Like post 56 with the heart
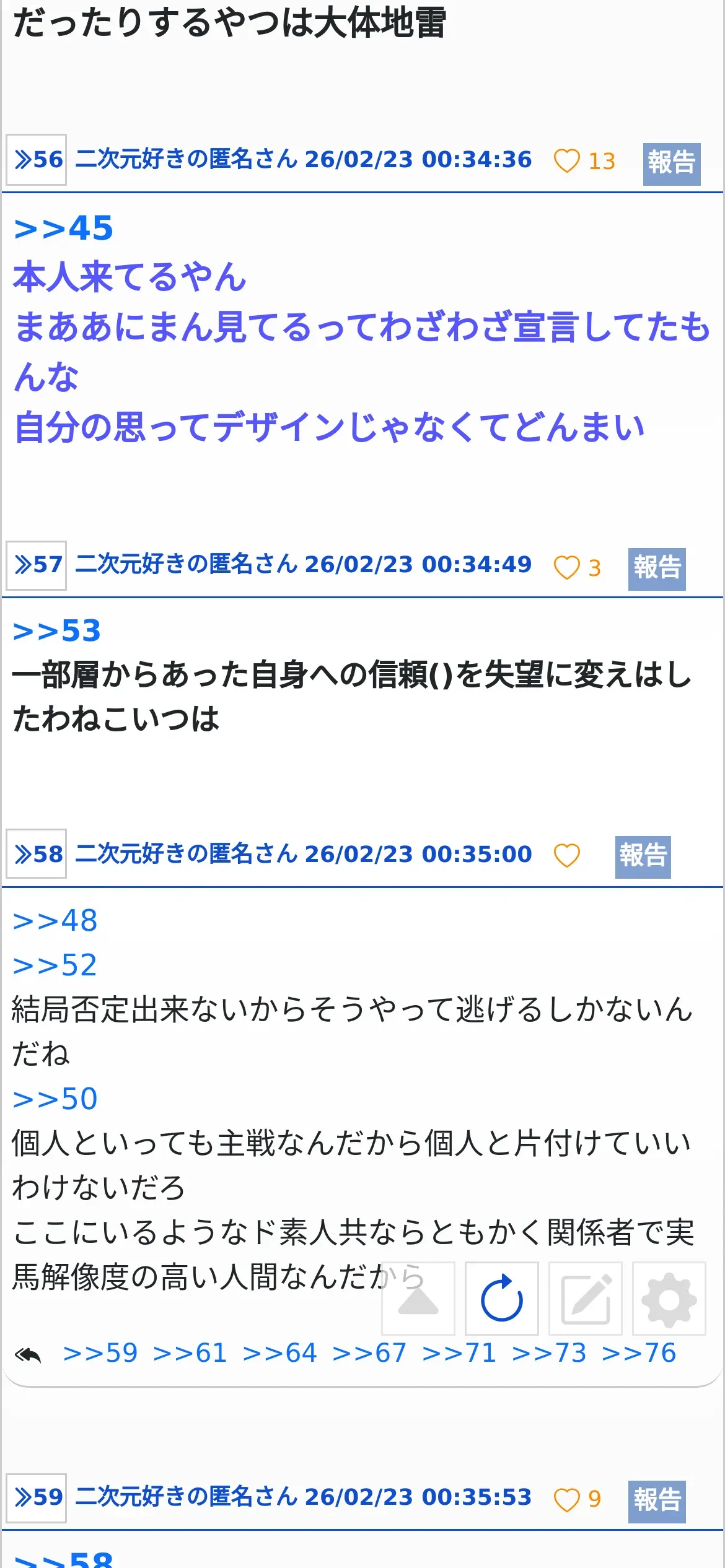Image resolution: width=725 pixels, height=1568 pixels. pos(566,161)
